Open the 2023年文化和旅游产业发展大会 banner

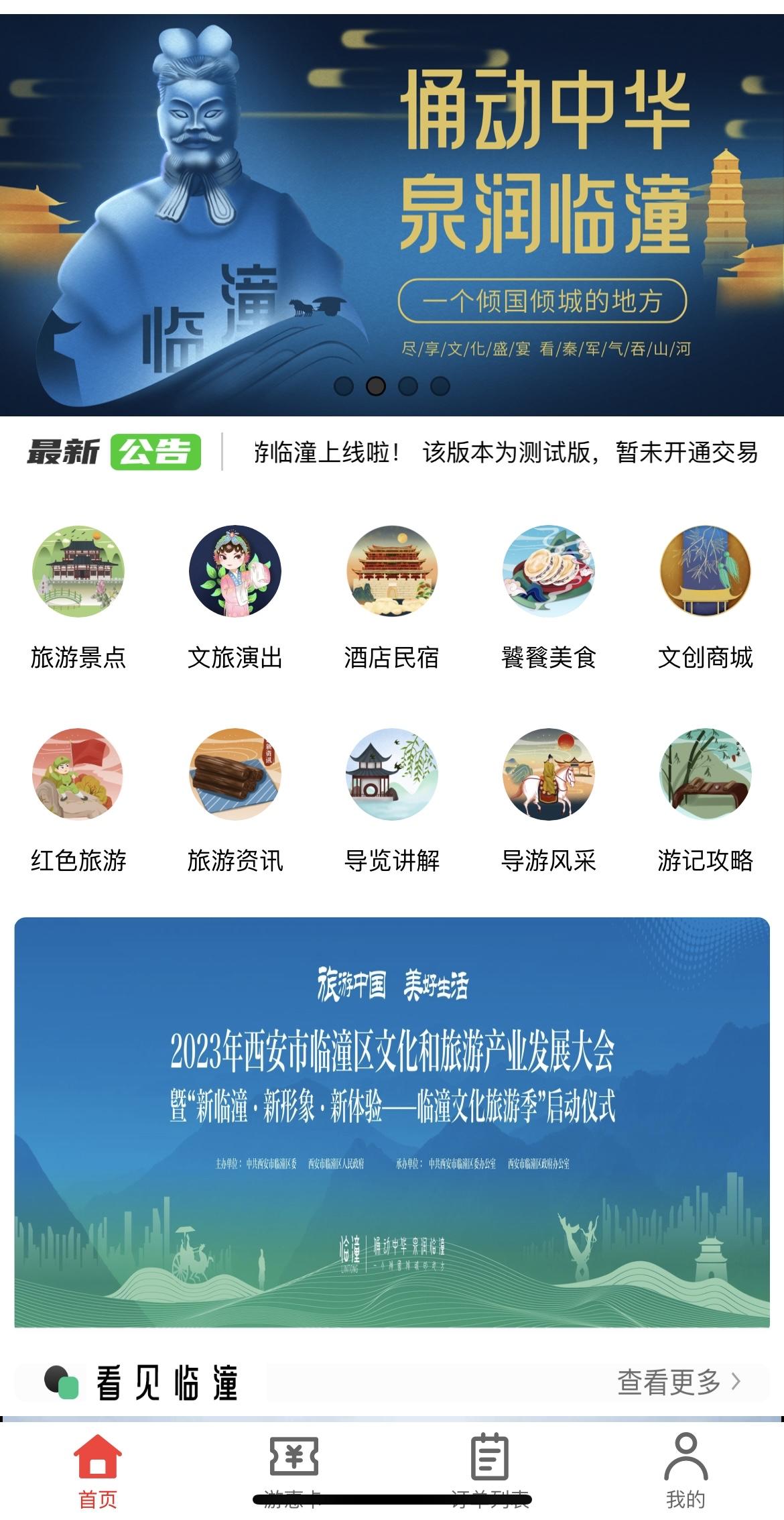pos(392,1121)
